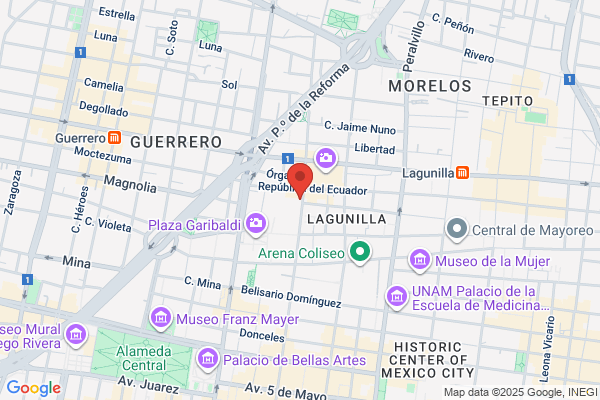Tap the red location pin marker
Image resolution: width=600 pixels, height=400 pixels.
300,180
